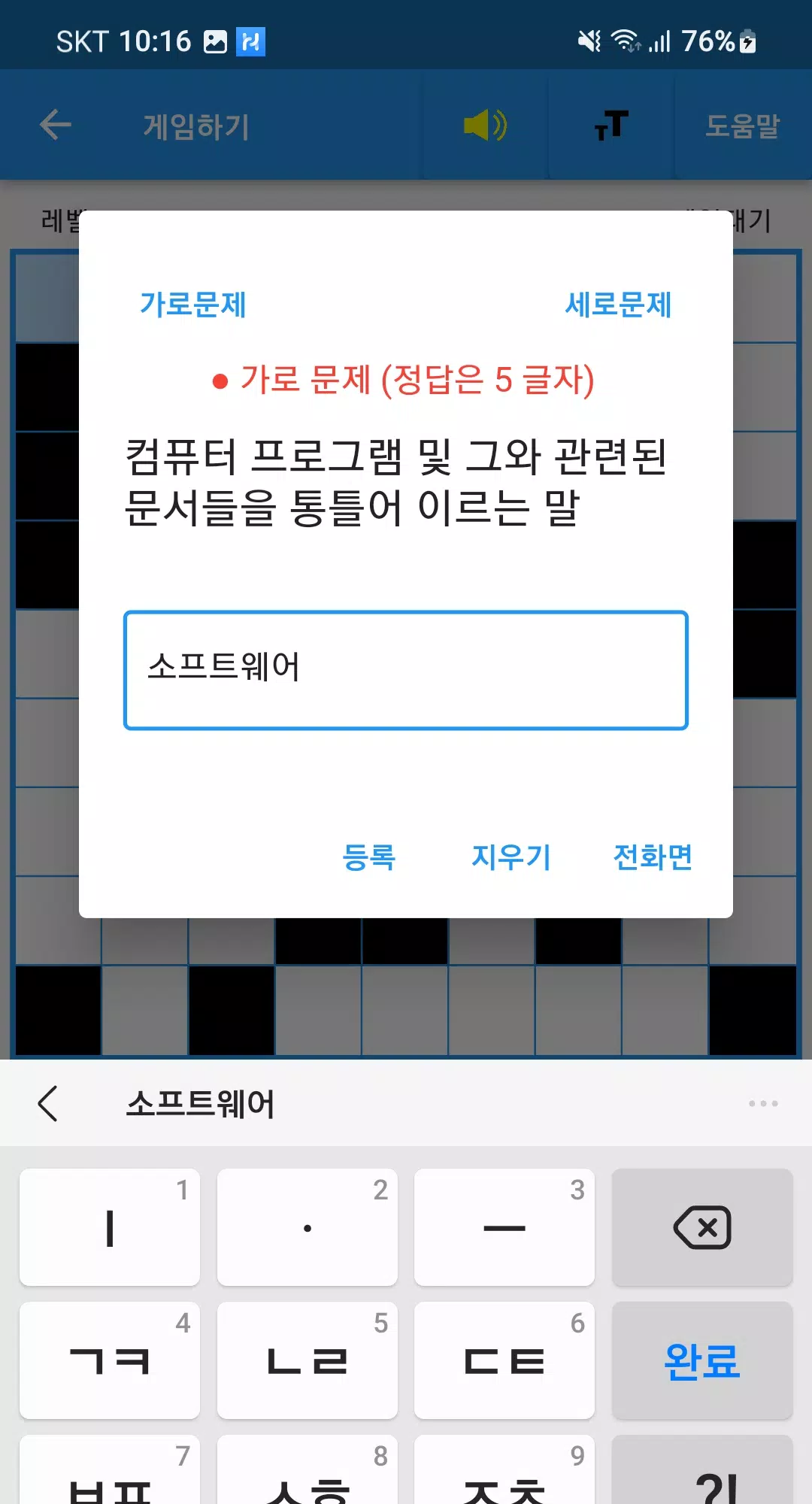Clear the answer with 지우기
The height and width of the screenshot is (1504, 812).
tap(511, 857)
